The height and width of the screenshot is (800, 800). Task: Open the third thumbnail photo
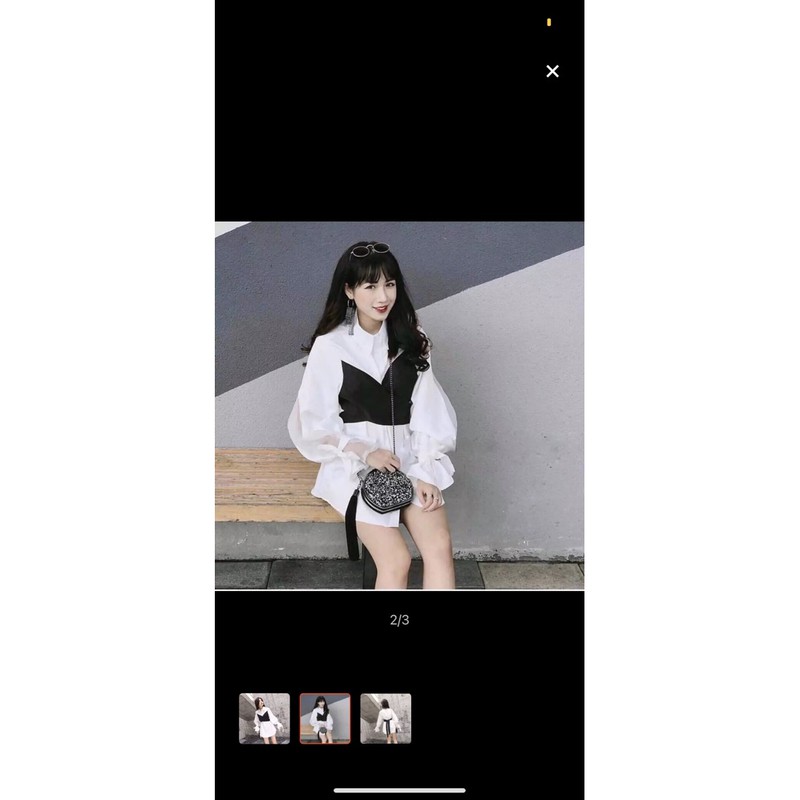386,718
